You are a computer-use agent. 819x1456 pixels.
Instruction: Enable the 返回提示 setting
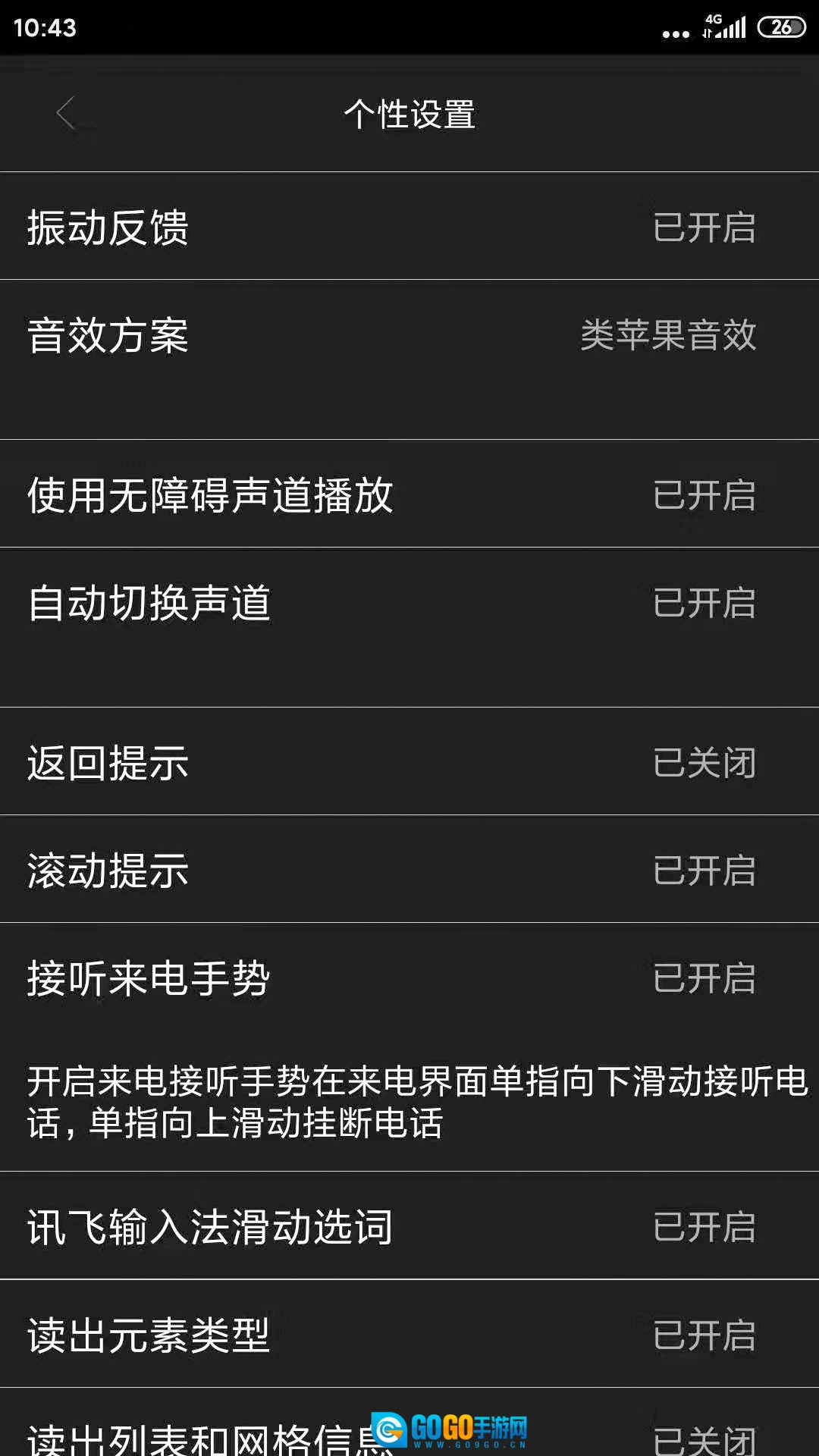pos(409,762)
